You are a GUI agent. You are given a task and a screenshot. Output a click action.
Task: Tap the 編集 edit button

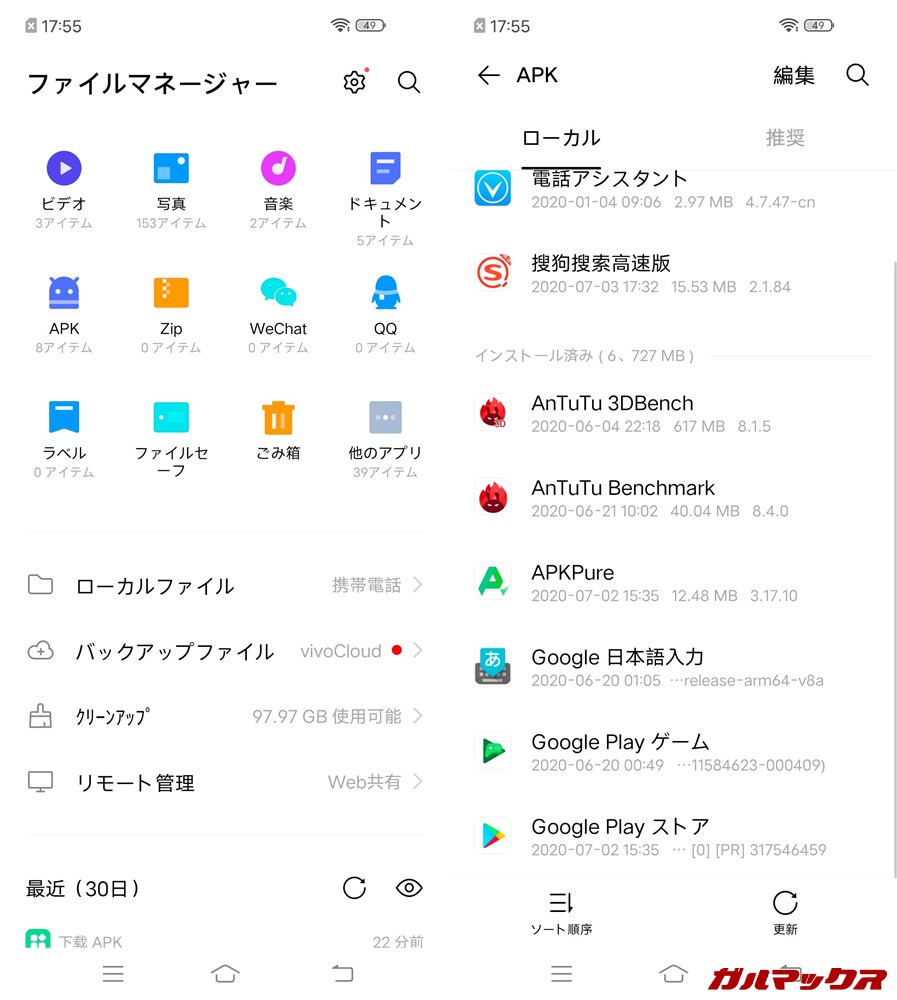click(x=793, y=75)
